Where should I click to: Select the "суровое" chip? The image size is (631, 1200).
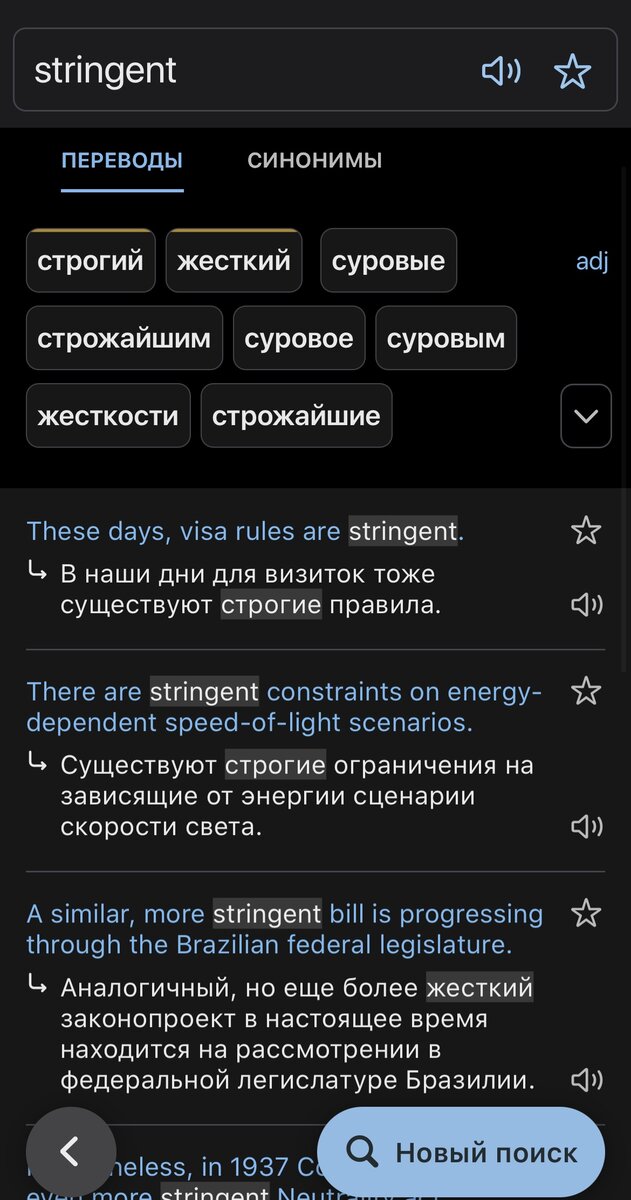[x=299, y=338]
